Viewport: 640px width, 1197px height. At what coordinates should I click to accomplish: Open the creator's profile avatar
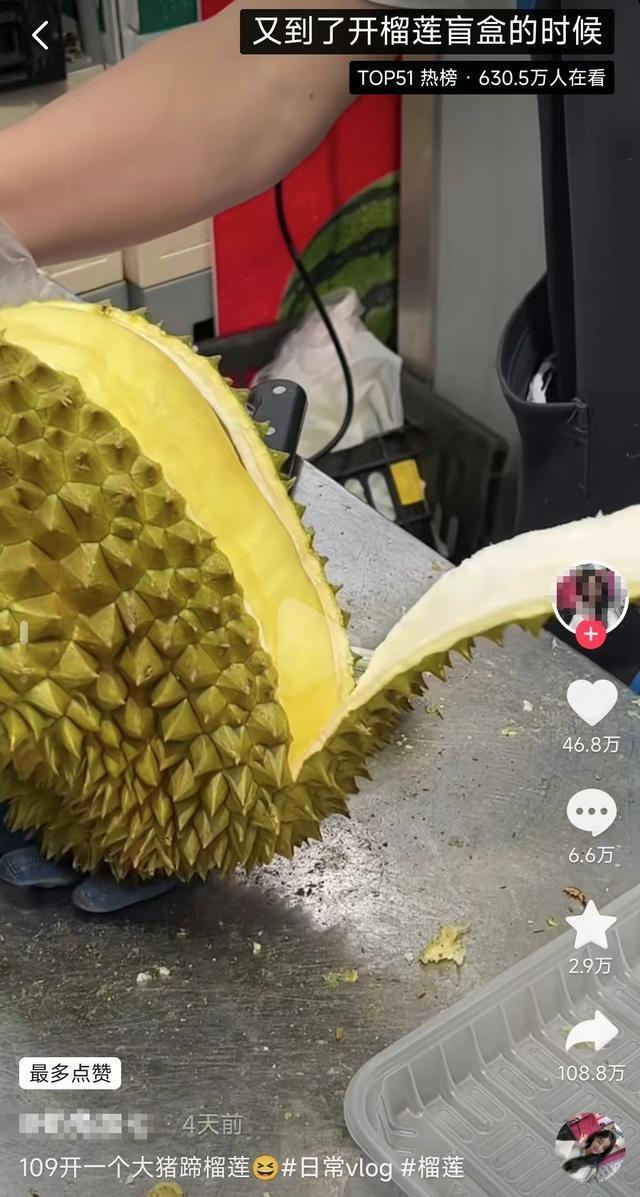(590, 597)
